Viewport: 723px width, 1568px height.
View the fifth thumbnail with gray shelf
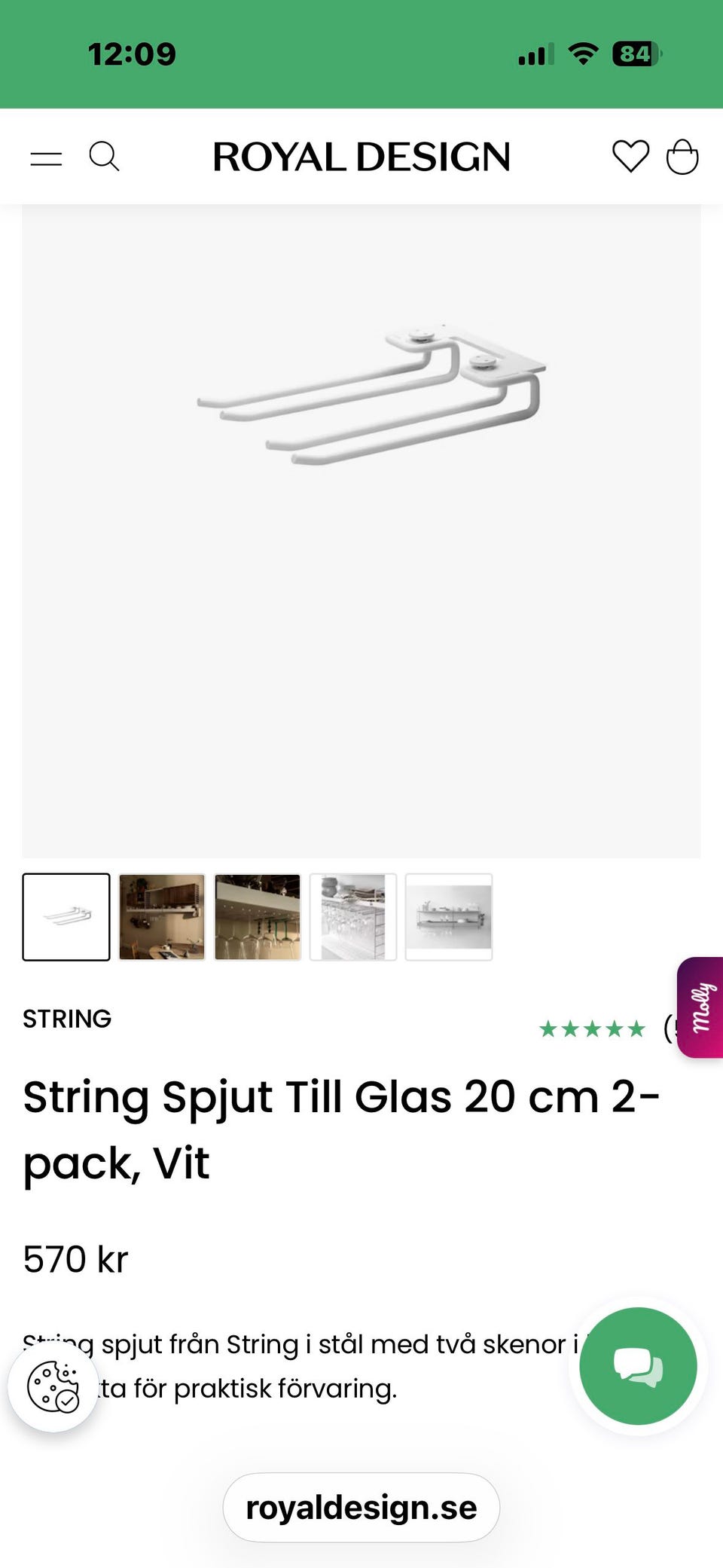449,917
